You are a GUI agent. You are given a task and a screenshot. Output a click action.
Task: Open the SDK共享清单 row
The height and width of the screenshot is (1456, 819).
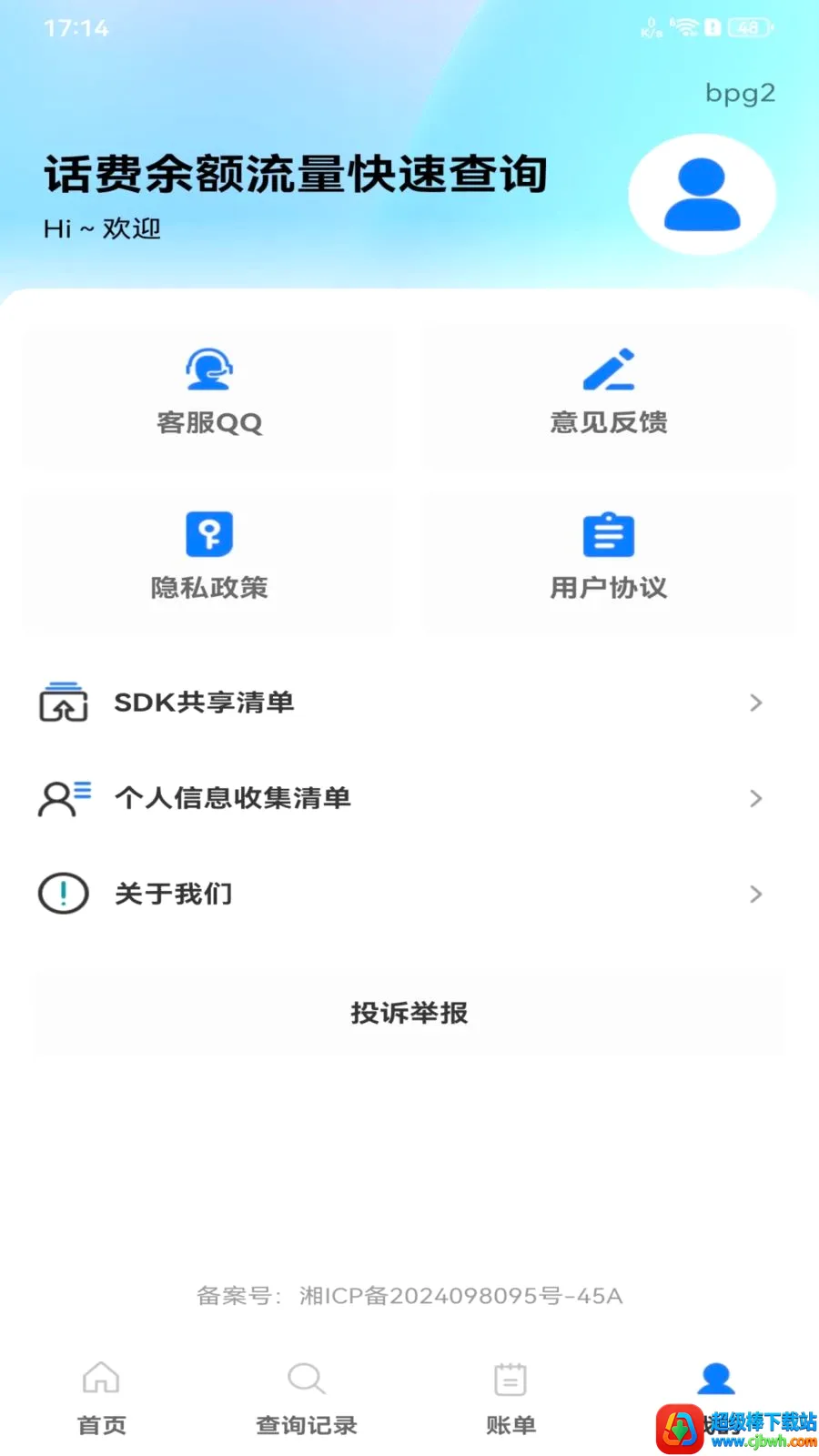pyautogui.click(x=409, y=703)
